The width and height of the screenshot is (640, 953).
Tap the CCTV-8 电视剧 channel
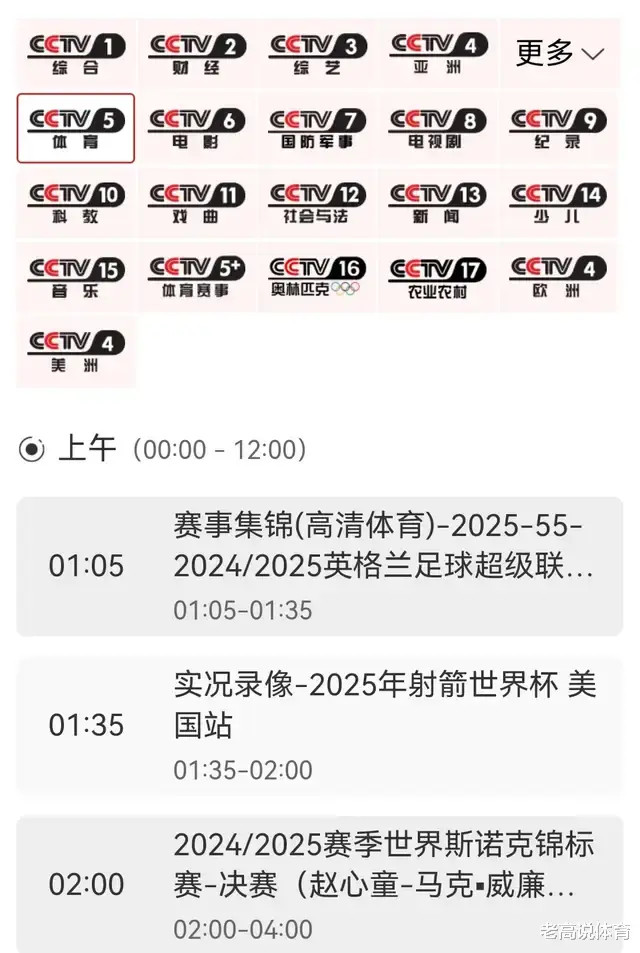pyautogui.click(x=438, y=128)
